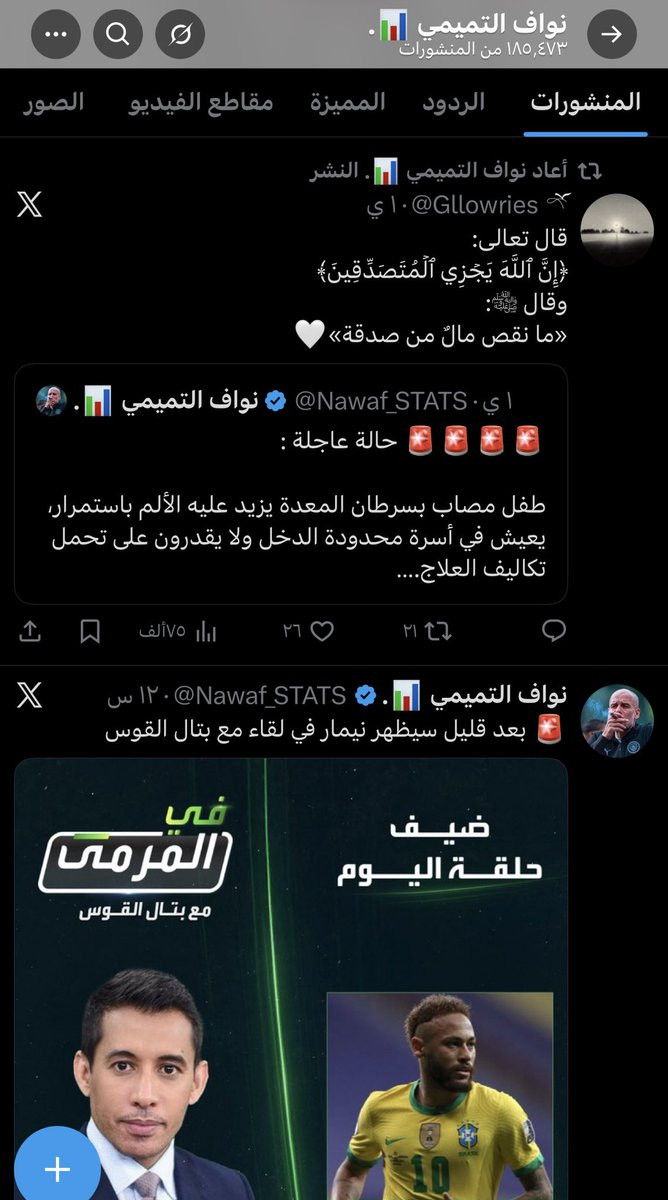Open the overflow menu in header
This screenshot has height=1200, width=668.
tap(56, 35)
